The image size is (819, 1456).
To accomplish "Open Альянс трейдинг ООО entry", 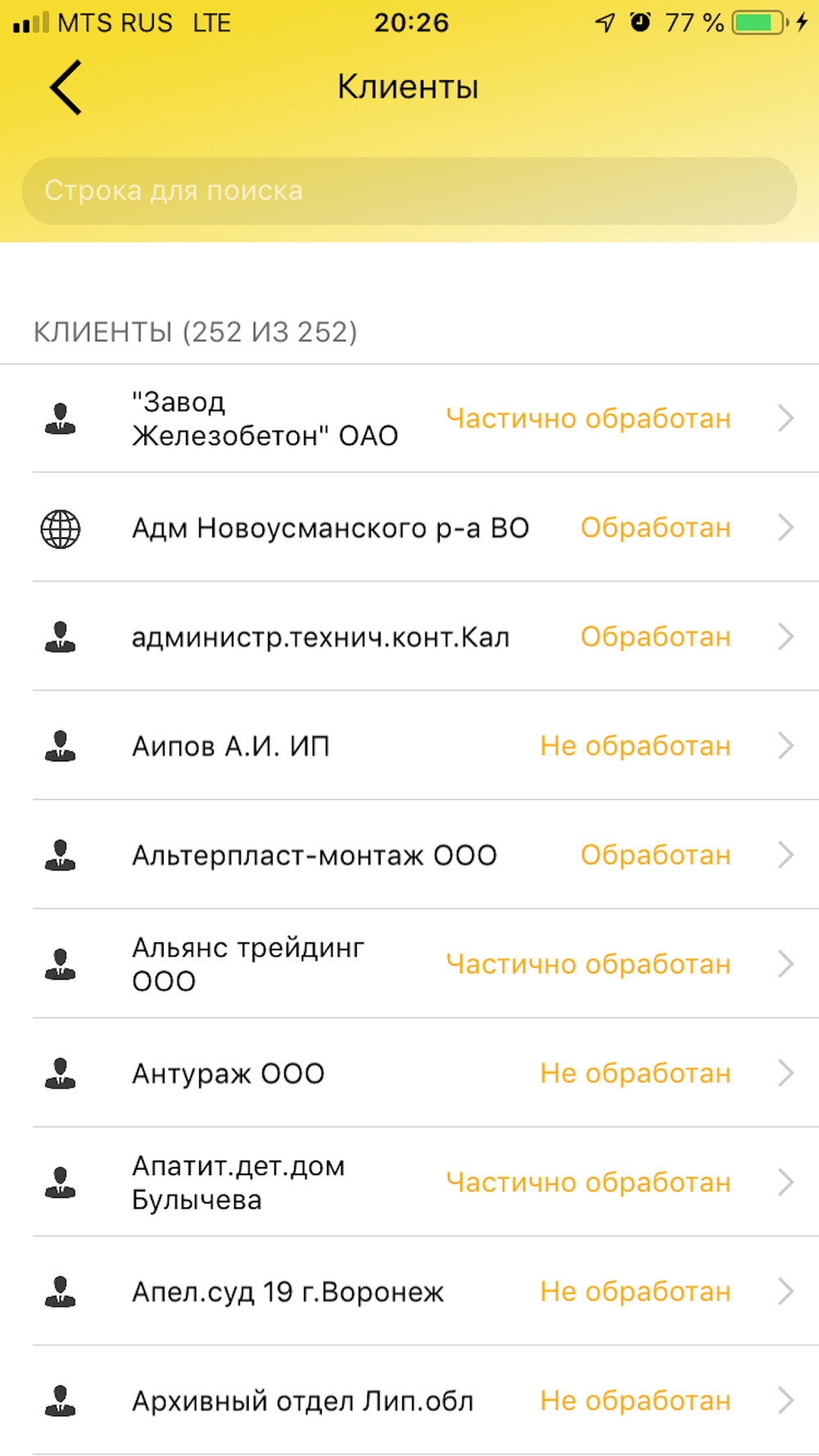I will coord(409,964).
